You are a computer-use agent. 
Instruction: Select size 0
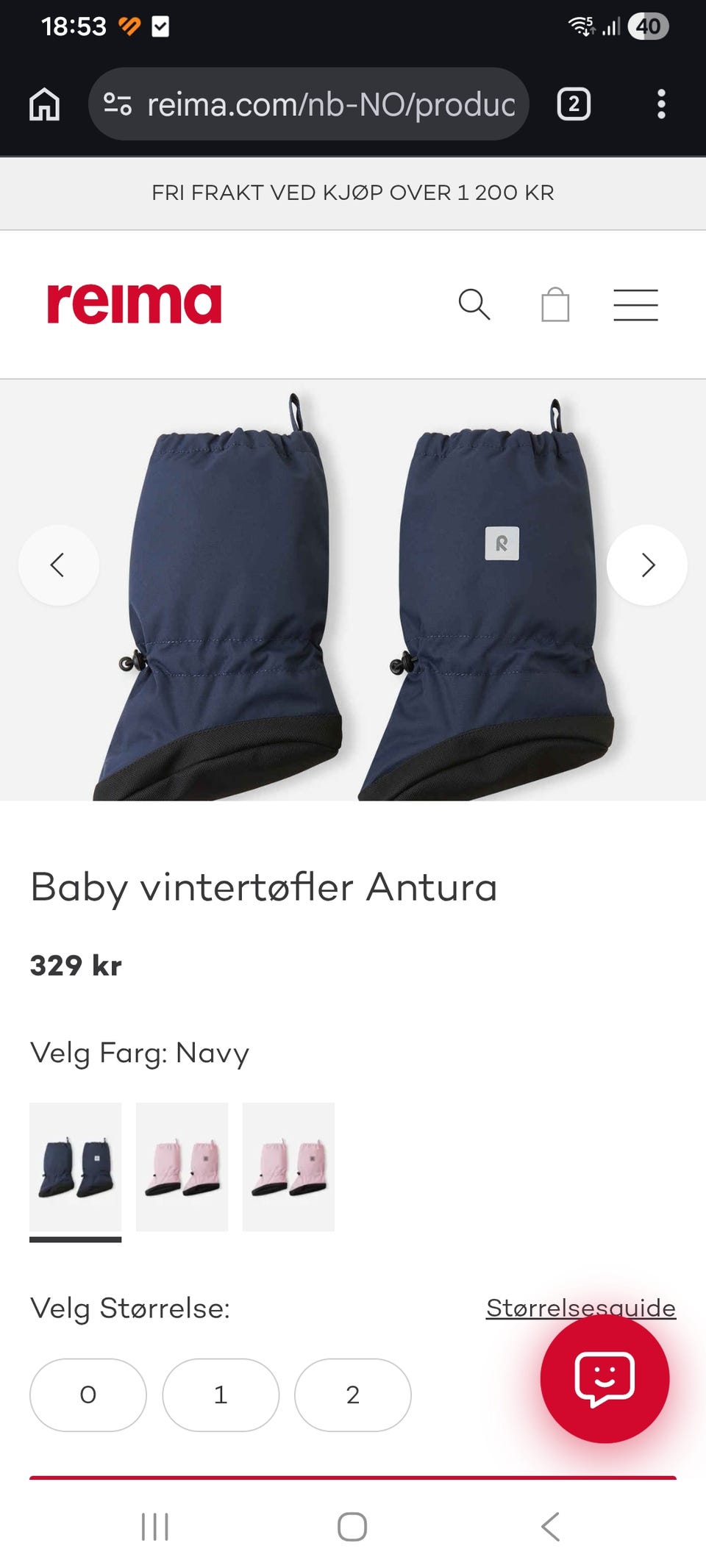(x=88, y=1395)
